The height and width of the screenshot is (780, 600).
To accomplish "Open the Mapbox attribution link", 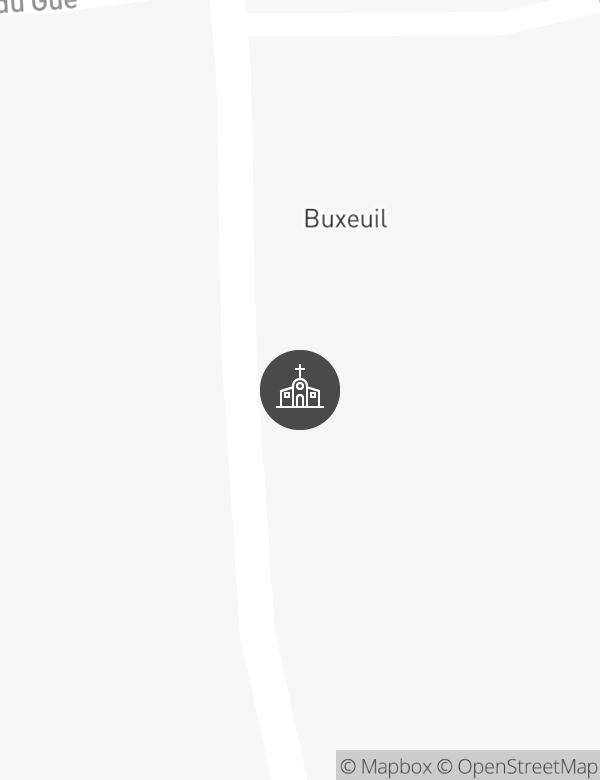I will pos(386,767).
